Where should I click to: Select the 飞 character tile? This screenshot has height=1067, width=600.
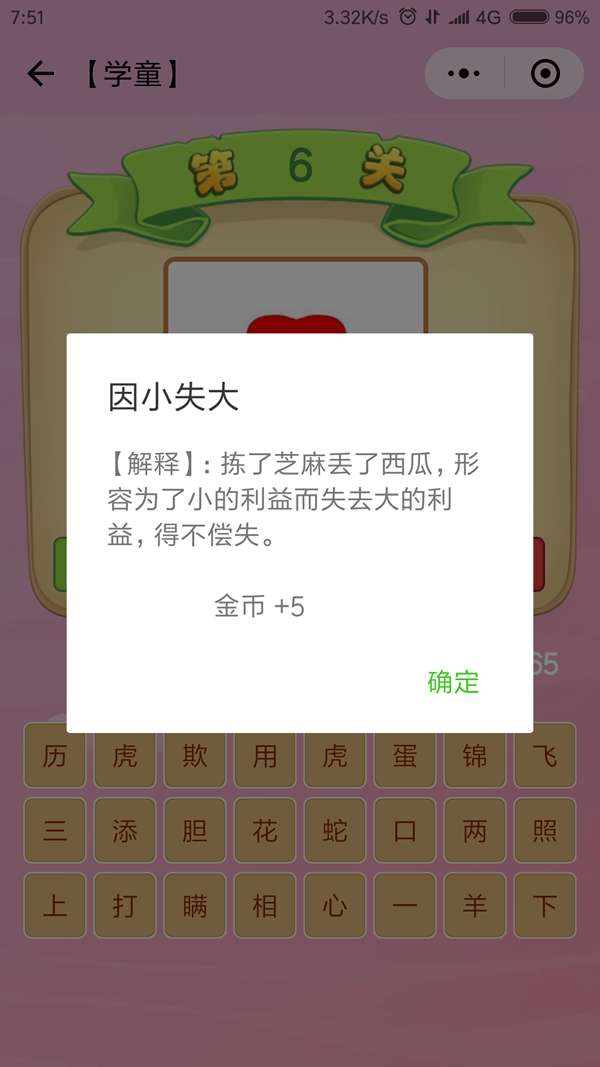click(x=545, y=756)
